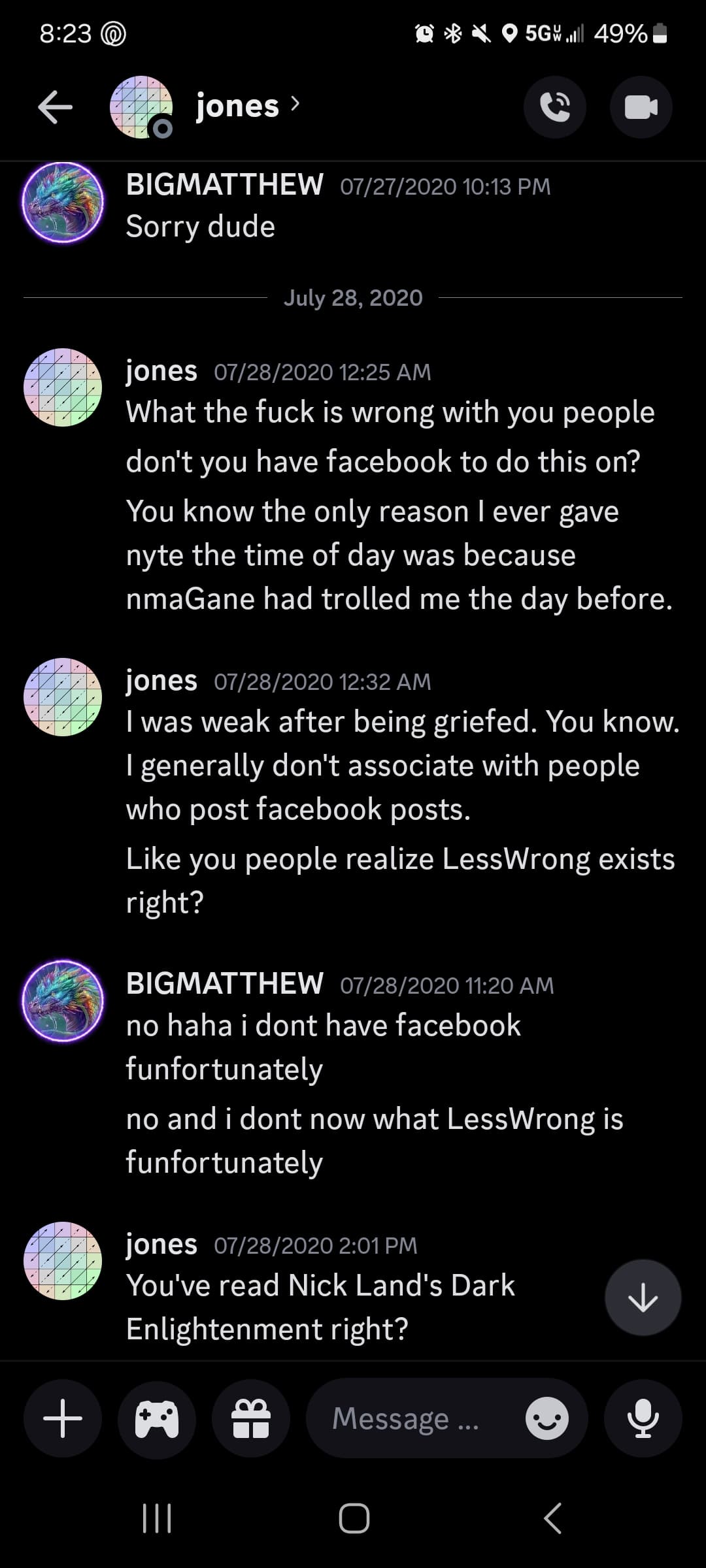706x1568 pixels.
Task: Record a voice message with the microphone
Action: pos(643,1418)
